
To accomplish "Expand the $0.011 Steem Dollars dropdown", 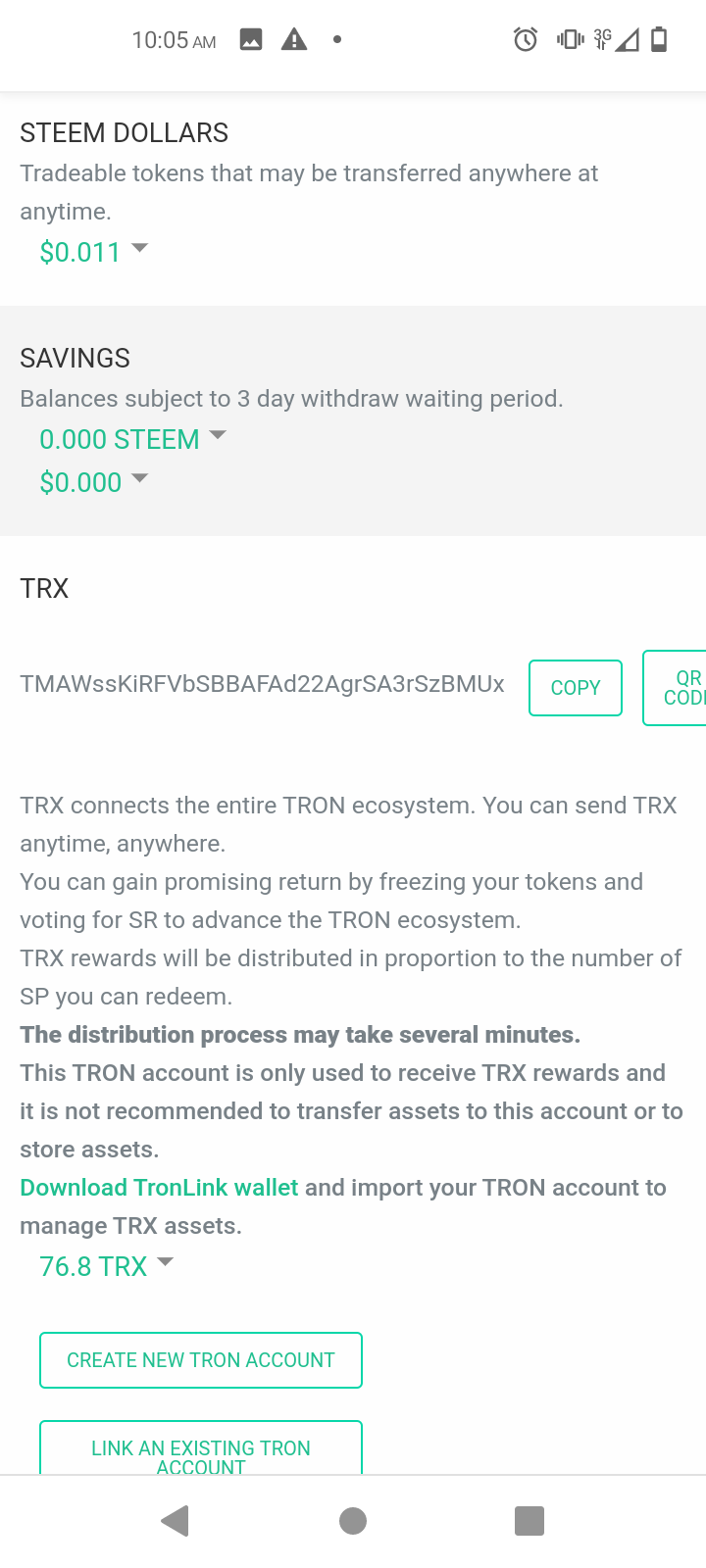I will tap(93, 252).
